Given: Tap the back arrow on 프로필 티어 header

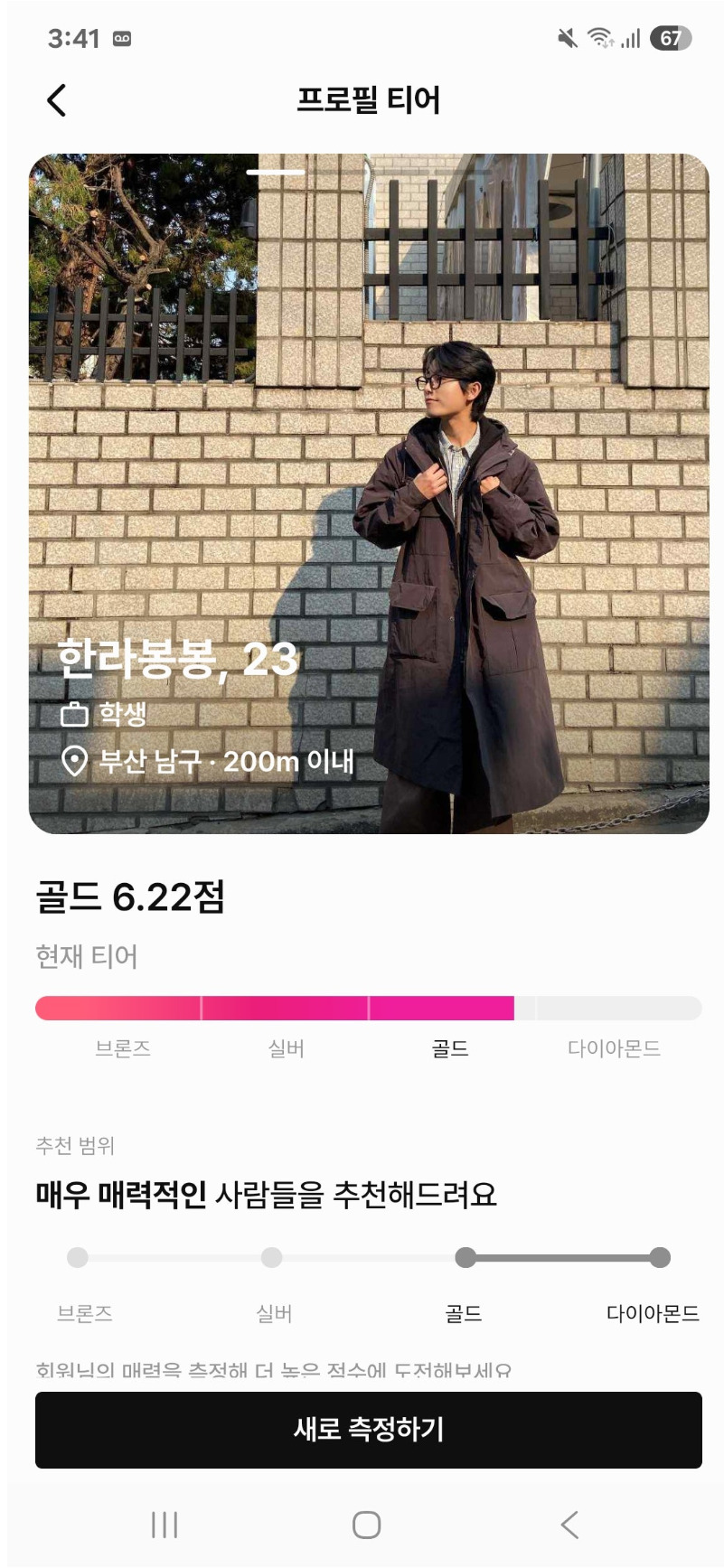Looking at the screenshot, I should tap(56, 99).
